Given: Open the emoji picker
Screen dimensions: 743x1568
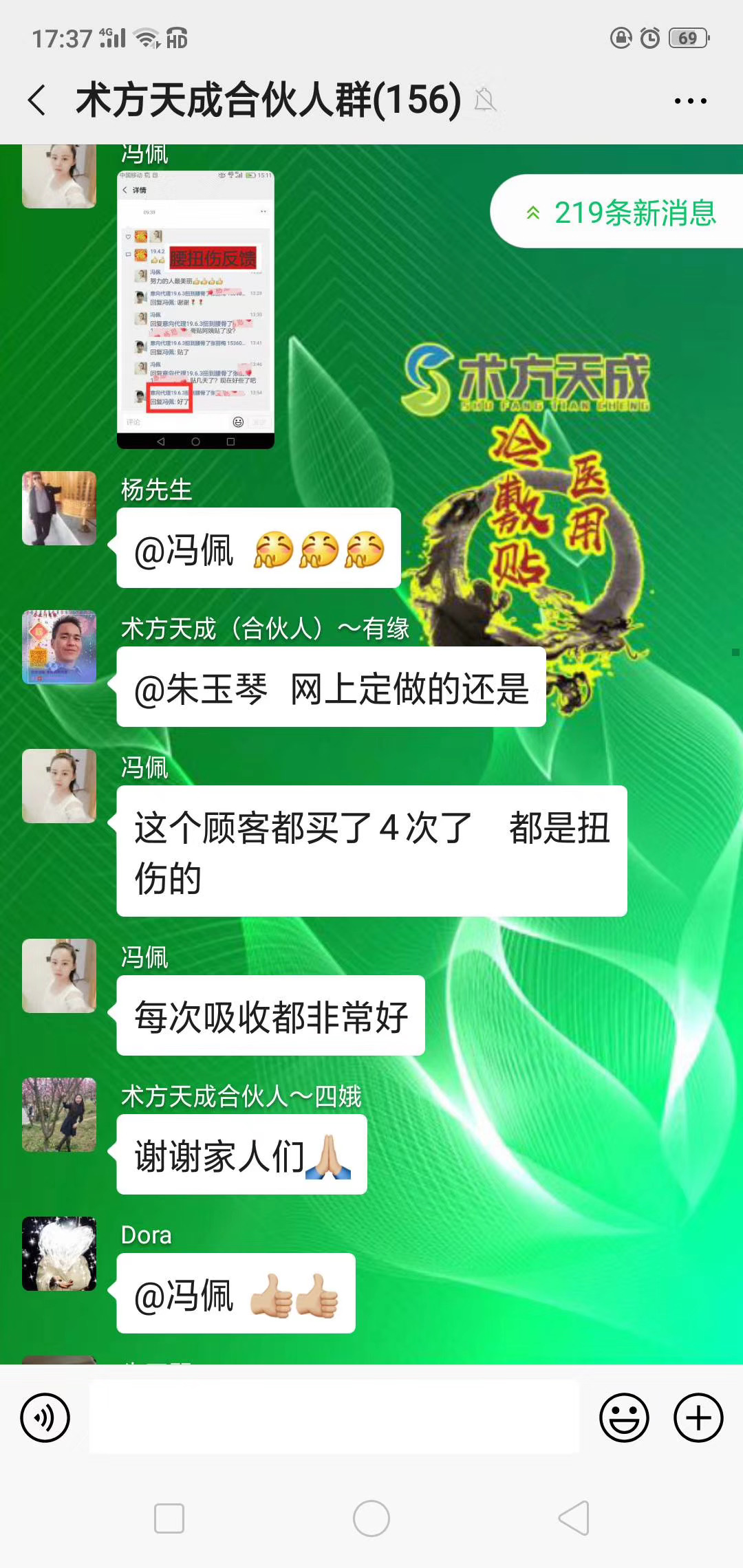Looking at the screenshot, I should tap(624, 1417).
